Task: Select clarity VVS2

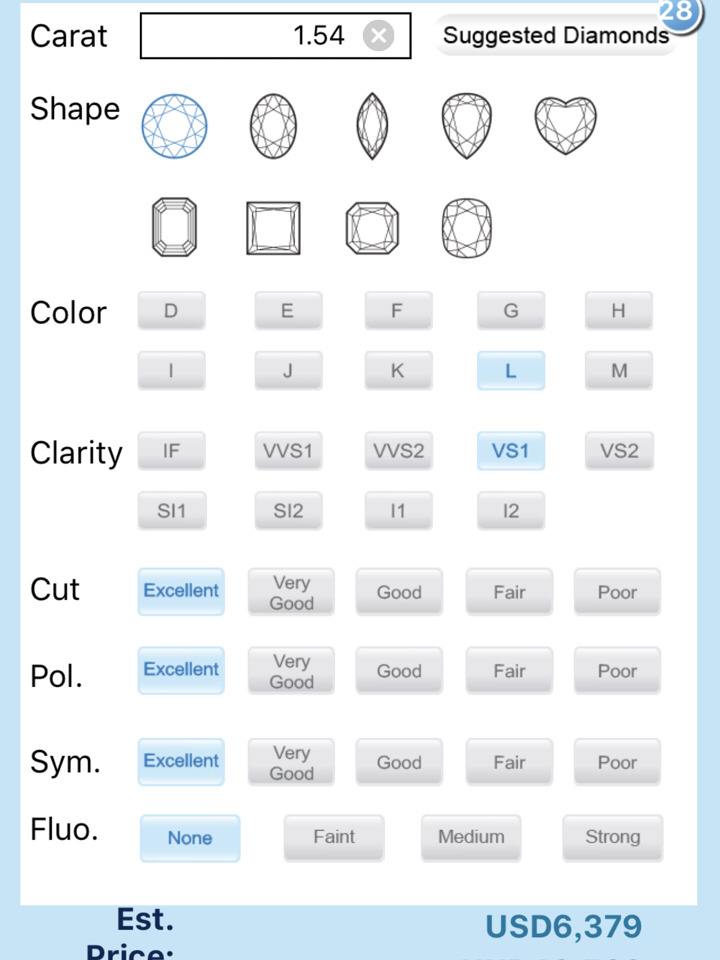Action: (398, 451)
